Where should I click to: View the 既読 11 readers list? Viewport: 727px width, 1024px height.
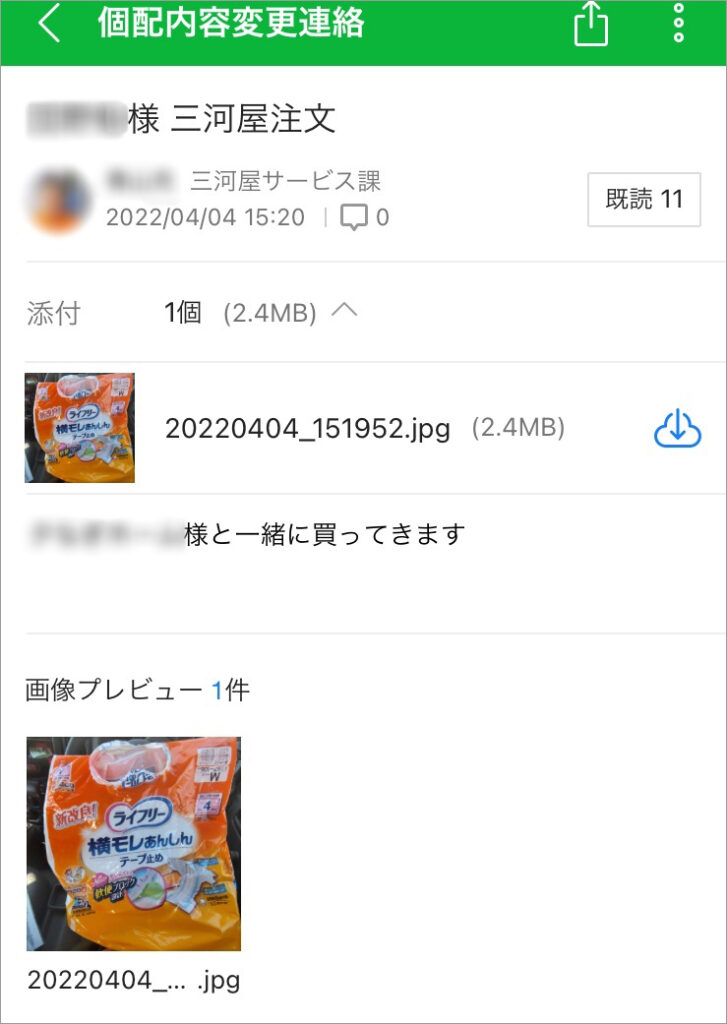point(643,199)
